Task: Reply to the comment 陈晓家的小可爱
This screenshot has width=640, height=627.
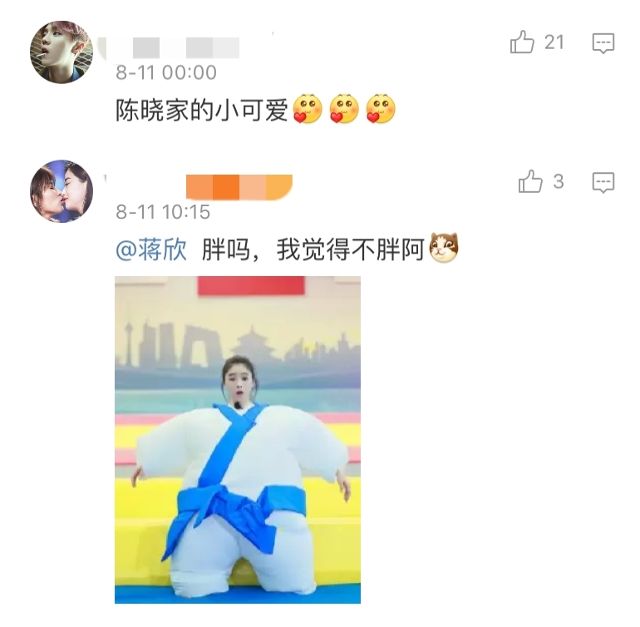Action: [x=603, y=43]
